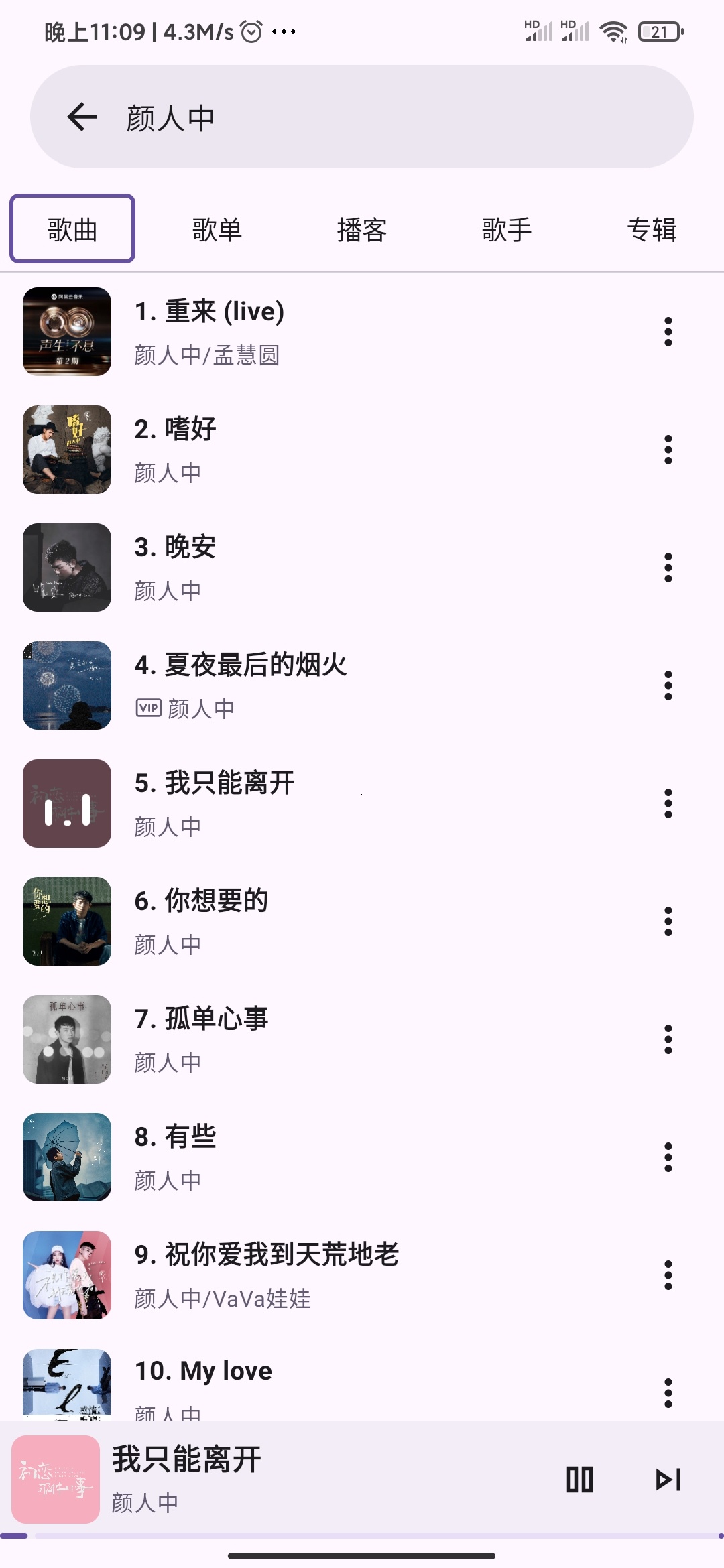Switch to the 播客 tab
Screen dimensions: 724x1568
point(362,230)
